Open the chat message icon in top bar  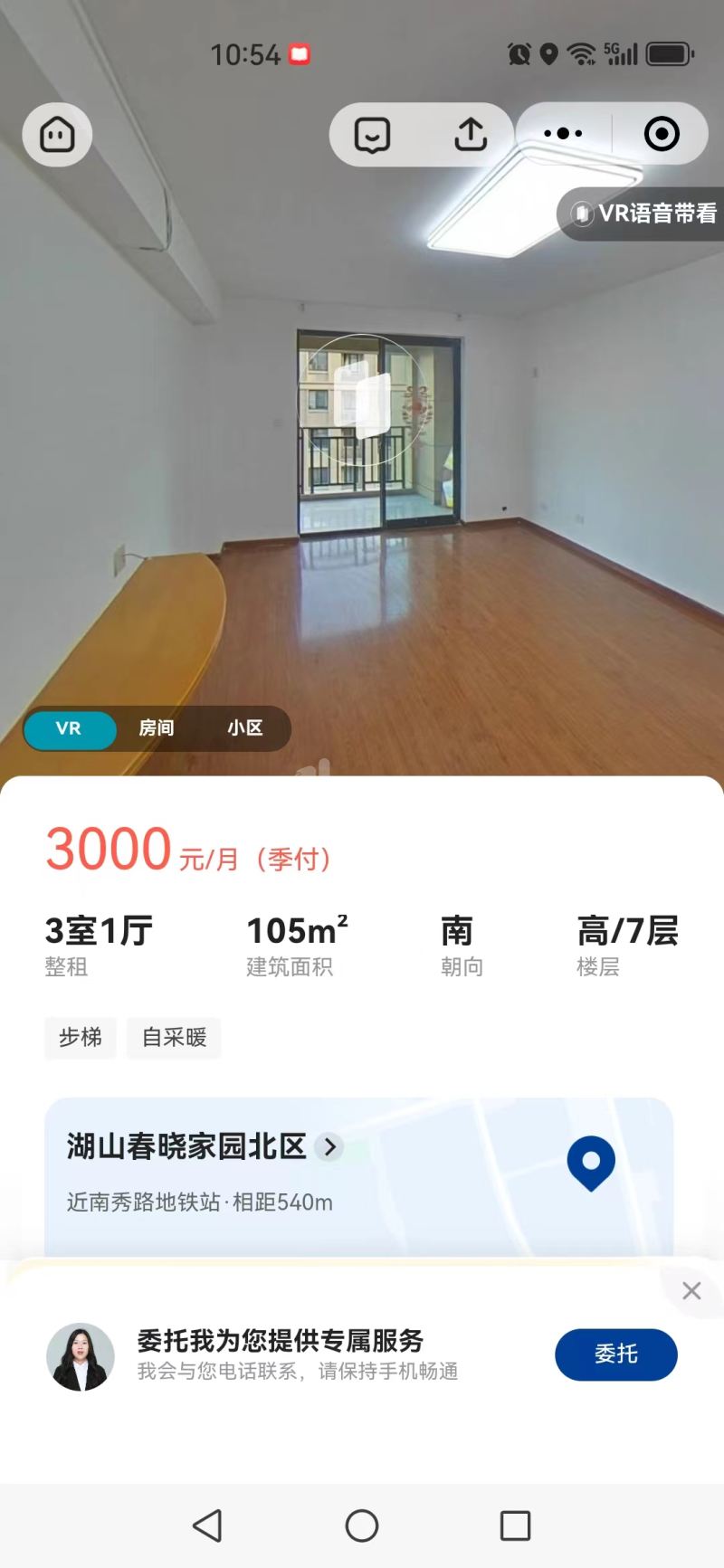pyautogui.click(x=371, y=133)
